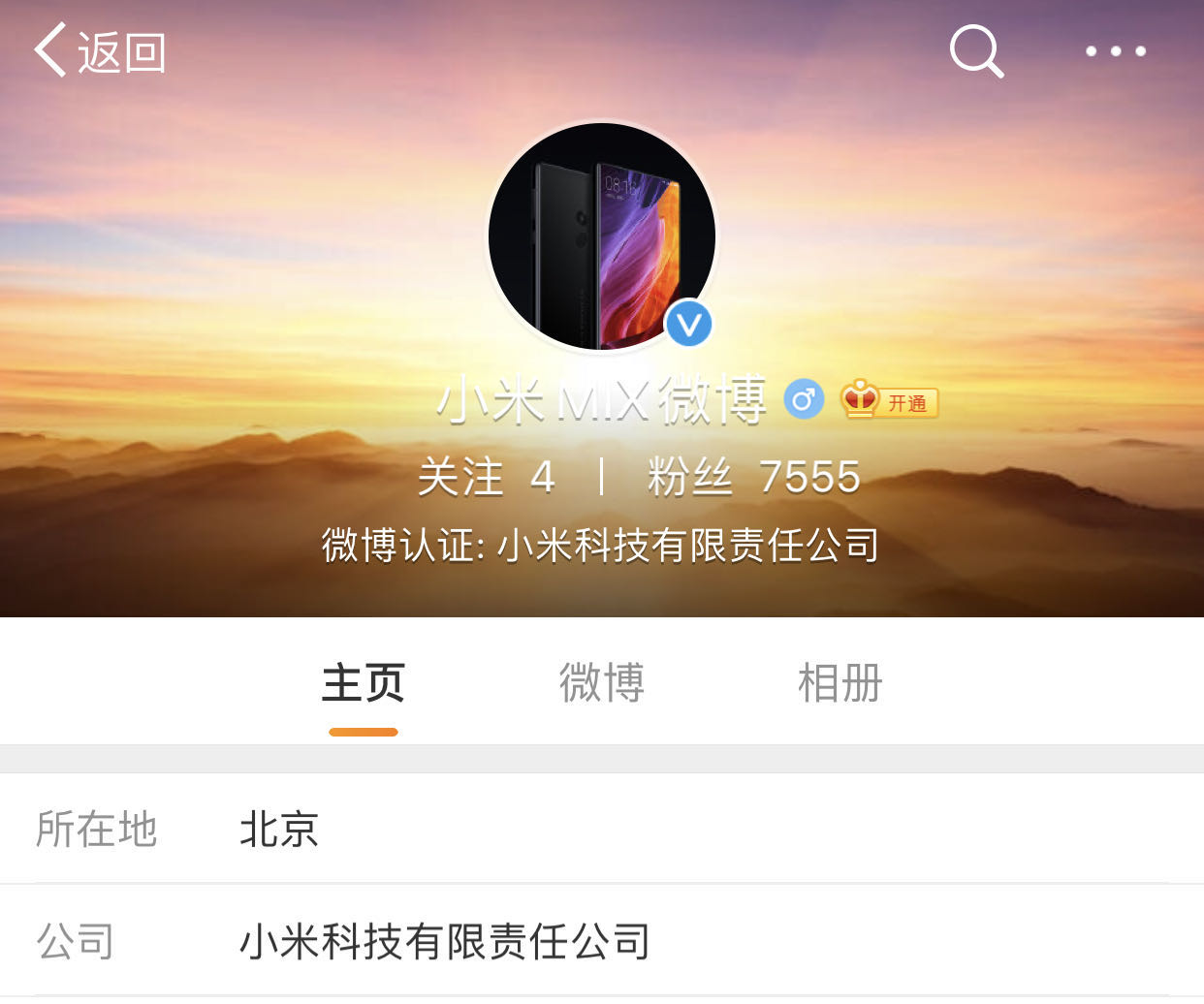Open the three-dot overflow menu
This screenshot has height=1004, width=1204.
click(x=1115, y=51)
